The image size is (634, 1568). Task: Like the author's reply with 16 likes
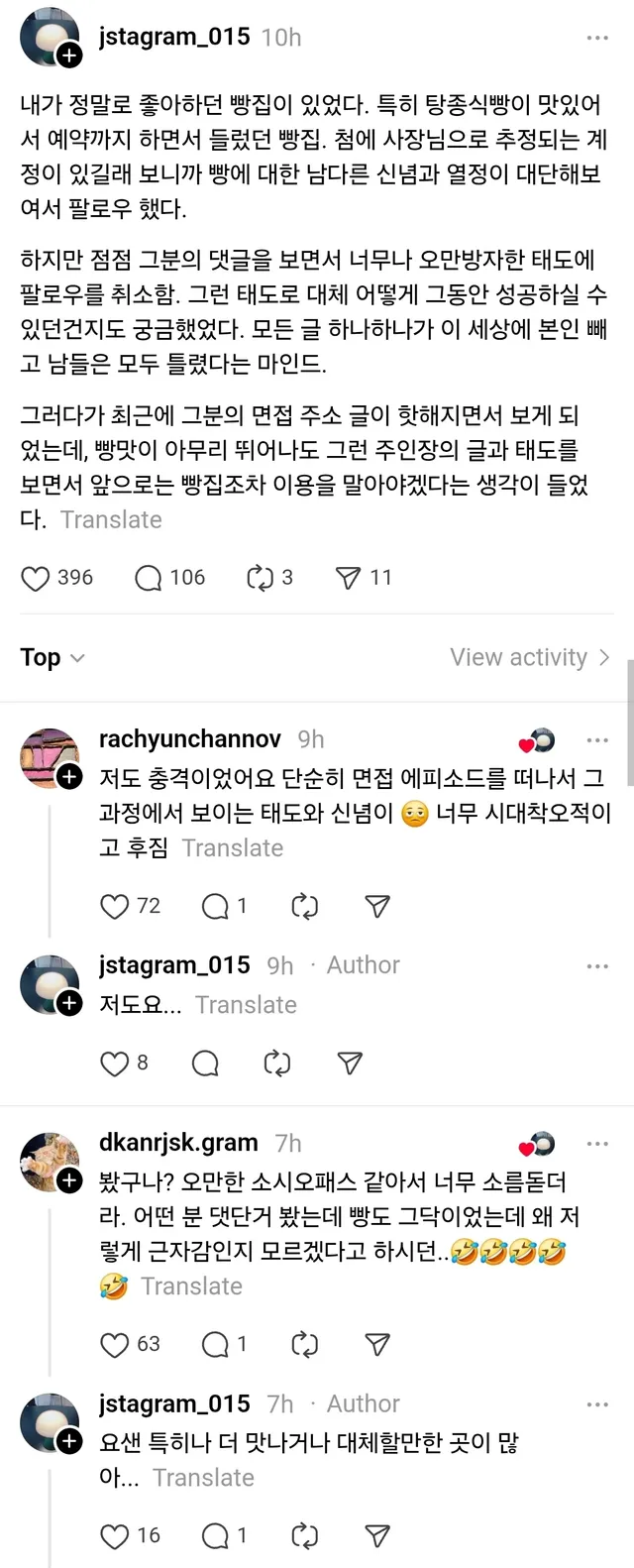click(x=116, y=1535)
